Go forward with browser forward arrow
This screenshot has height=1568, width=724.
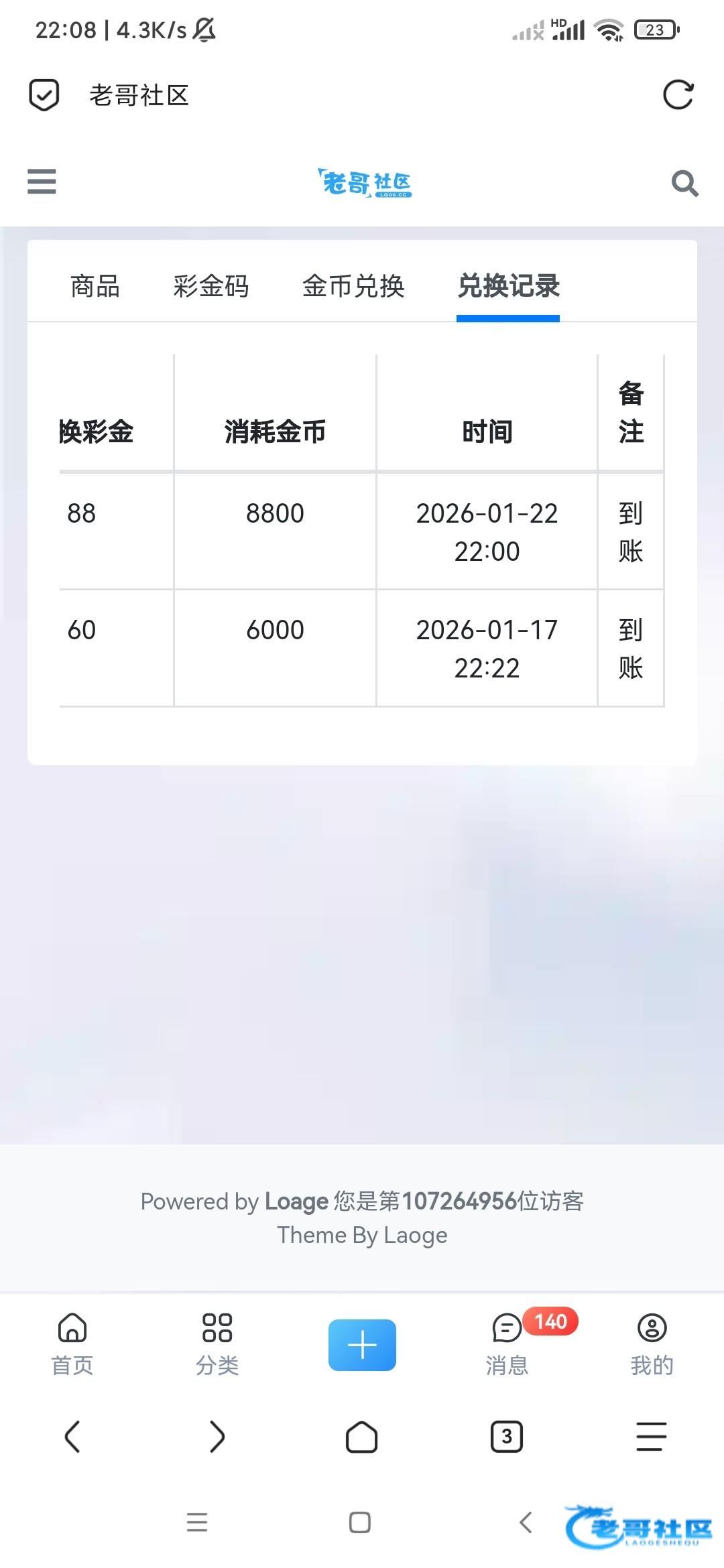pos(217,1437)
